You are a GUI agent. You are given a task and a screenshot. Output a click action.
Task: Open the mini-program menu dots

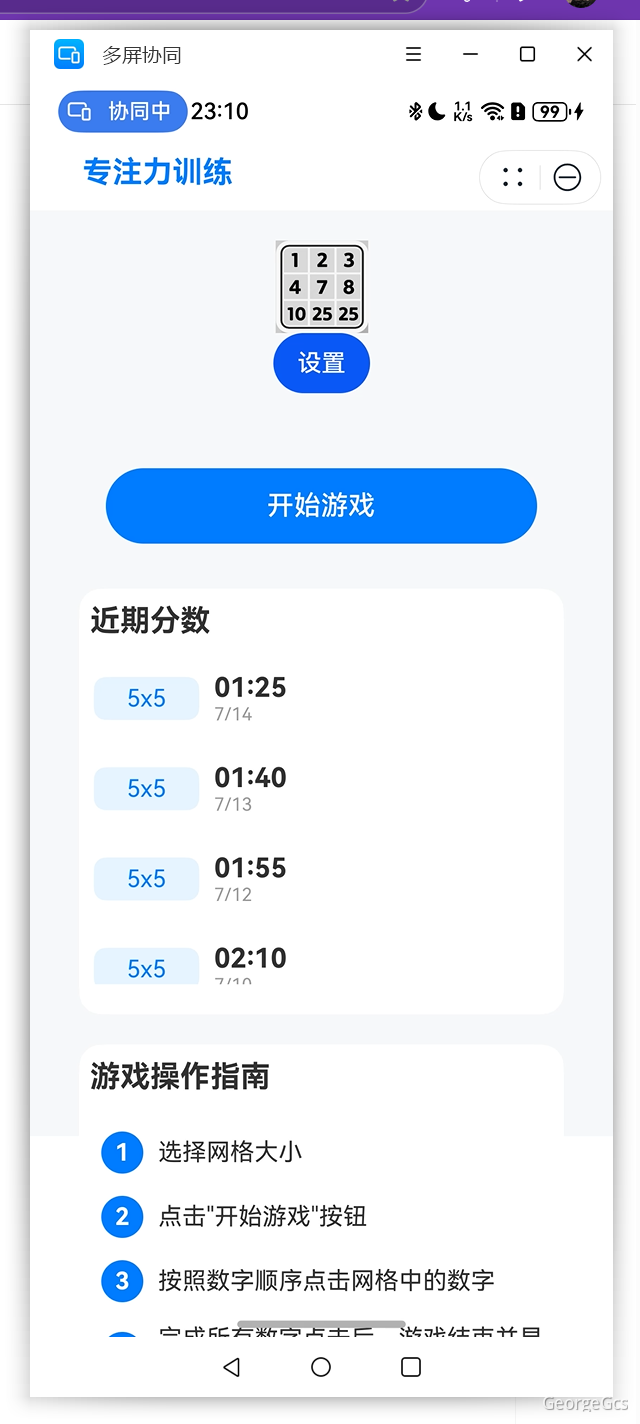[x=513, y=178]
